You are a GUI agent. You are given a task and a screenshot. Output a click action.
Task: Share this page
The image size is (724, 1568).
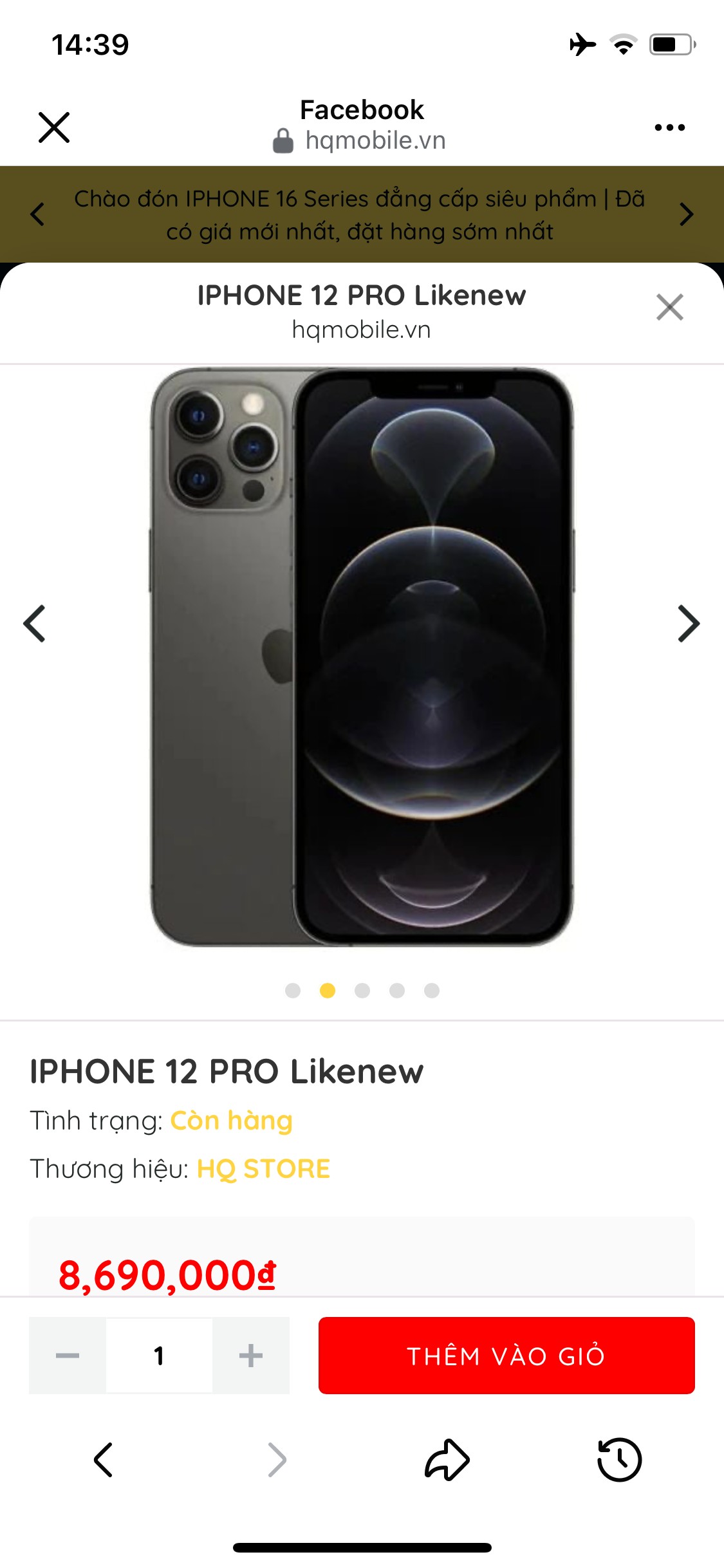click(447, 1459)
